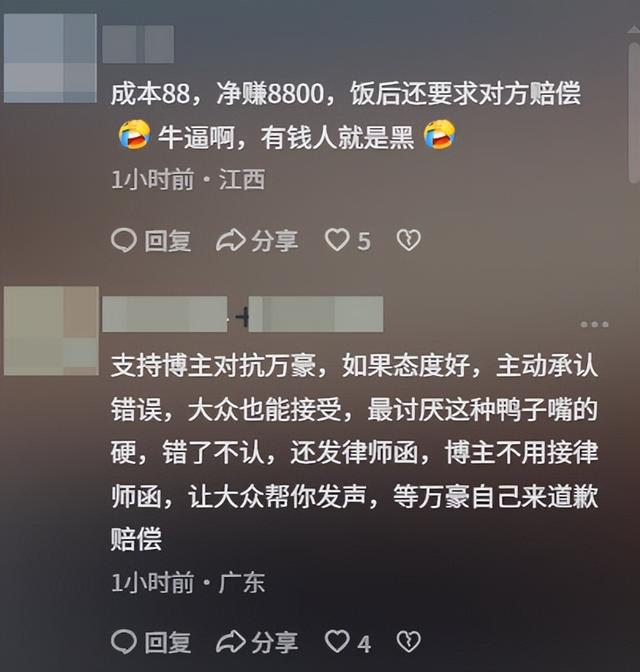The height and width of the screenshot is (672, 640).
Task: Reply to the comment about 支持博主
Action: point(150,641)
